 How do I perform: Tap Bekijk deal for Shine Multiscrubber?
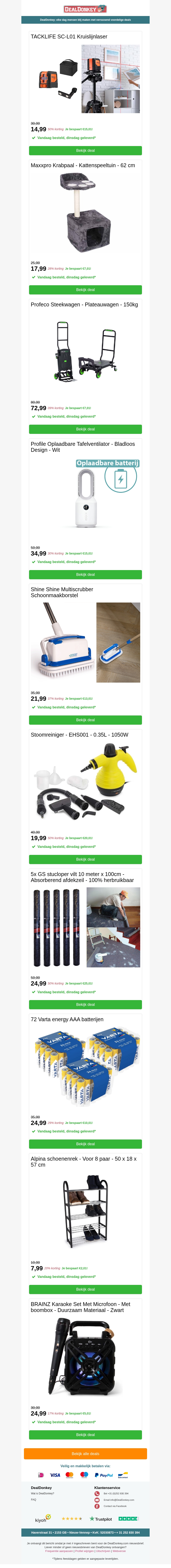(85, 720)
